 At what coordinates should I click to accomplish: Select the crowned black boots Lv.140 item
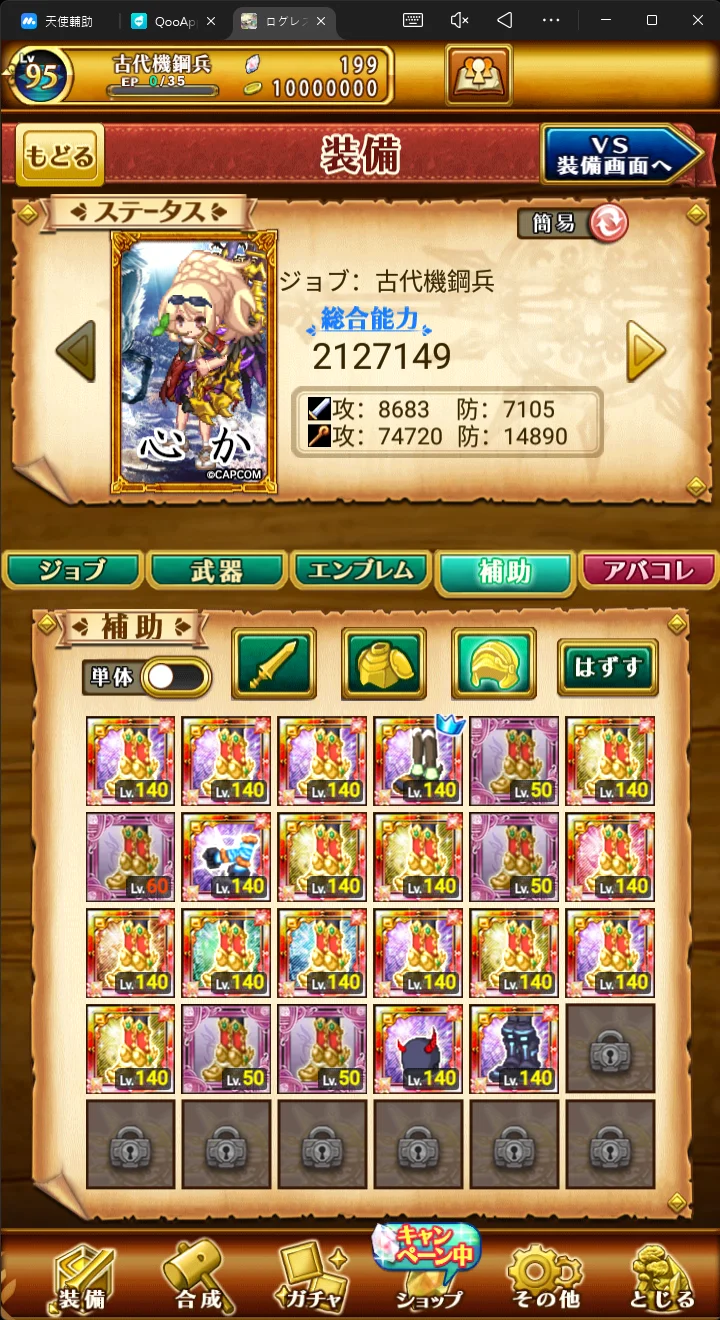coord(418,761)
